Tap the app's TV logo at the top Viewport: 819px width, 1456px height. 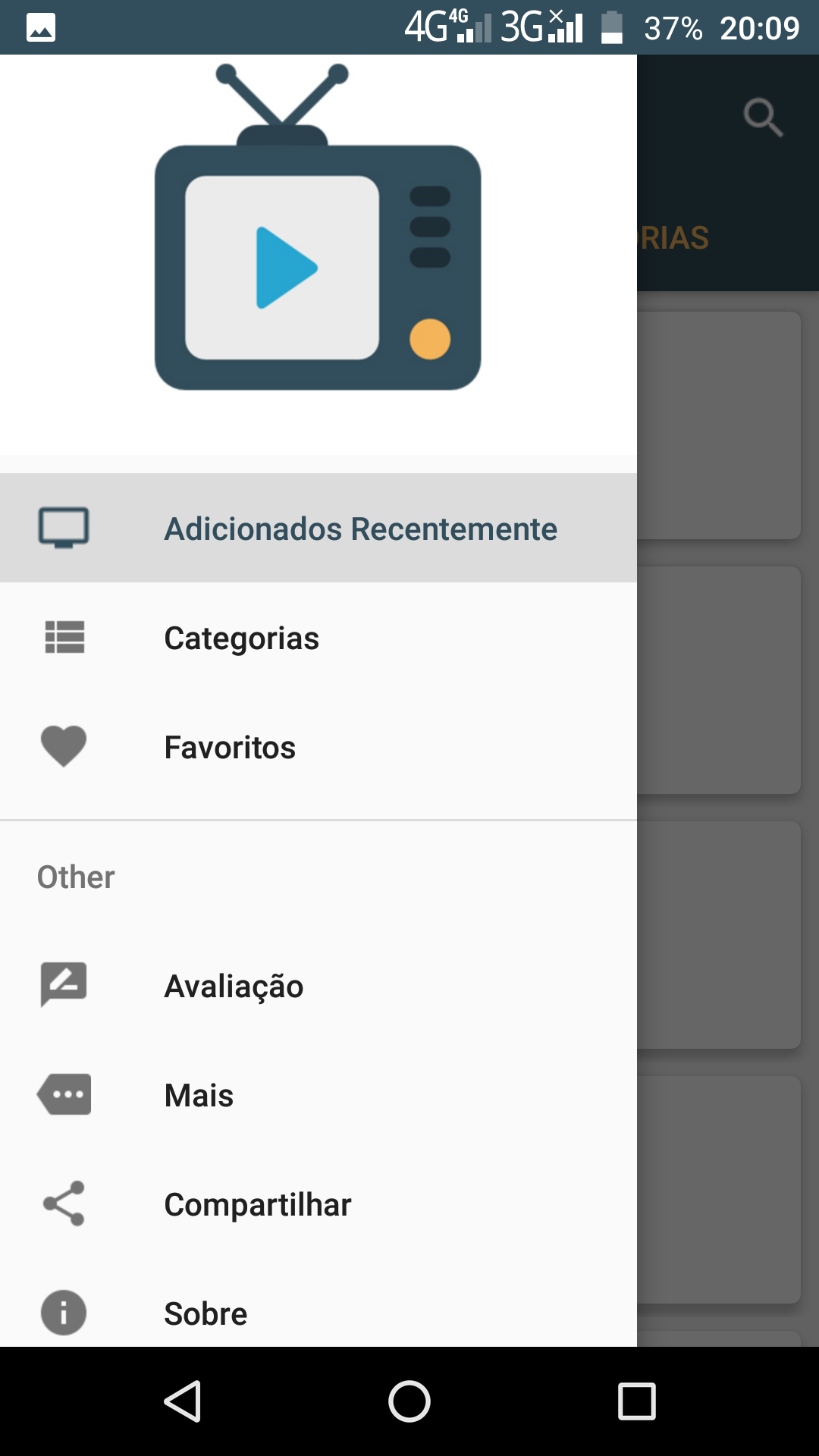coord(318,227)
